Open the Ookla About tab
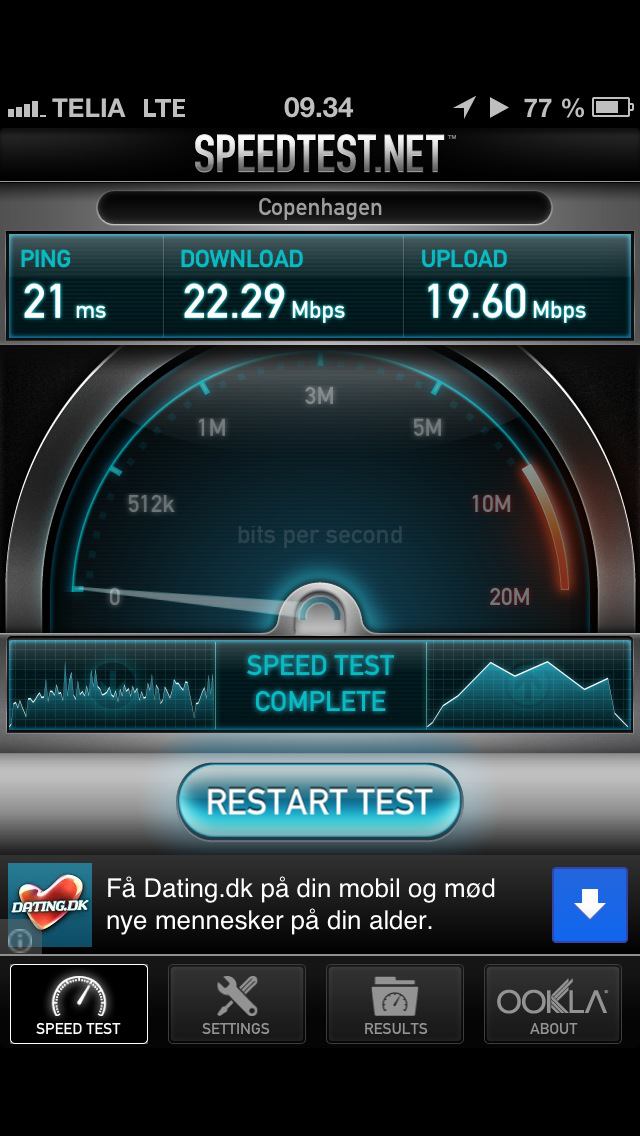This screenshot has width=640, height=1136. click(x=553, y=1004)
